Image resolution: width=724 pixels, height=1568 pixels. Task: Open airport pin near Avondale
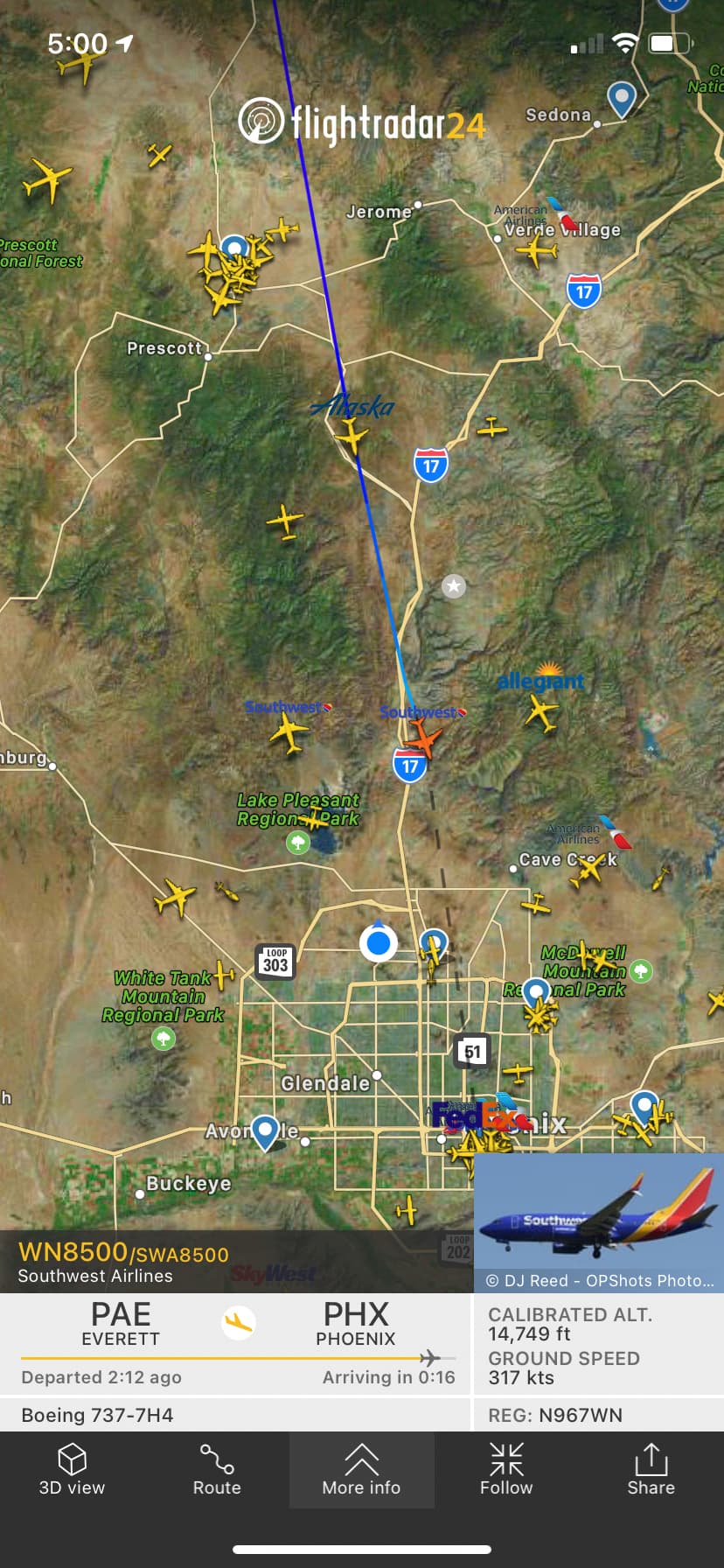coord(265,1130)
